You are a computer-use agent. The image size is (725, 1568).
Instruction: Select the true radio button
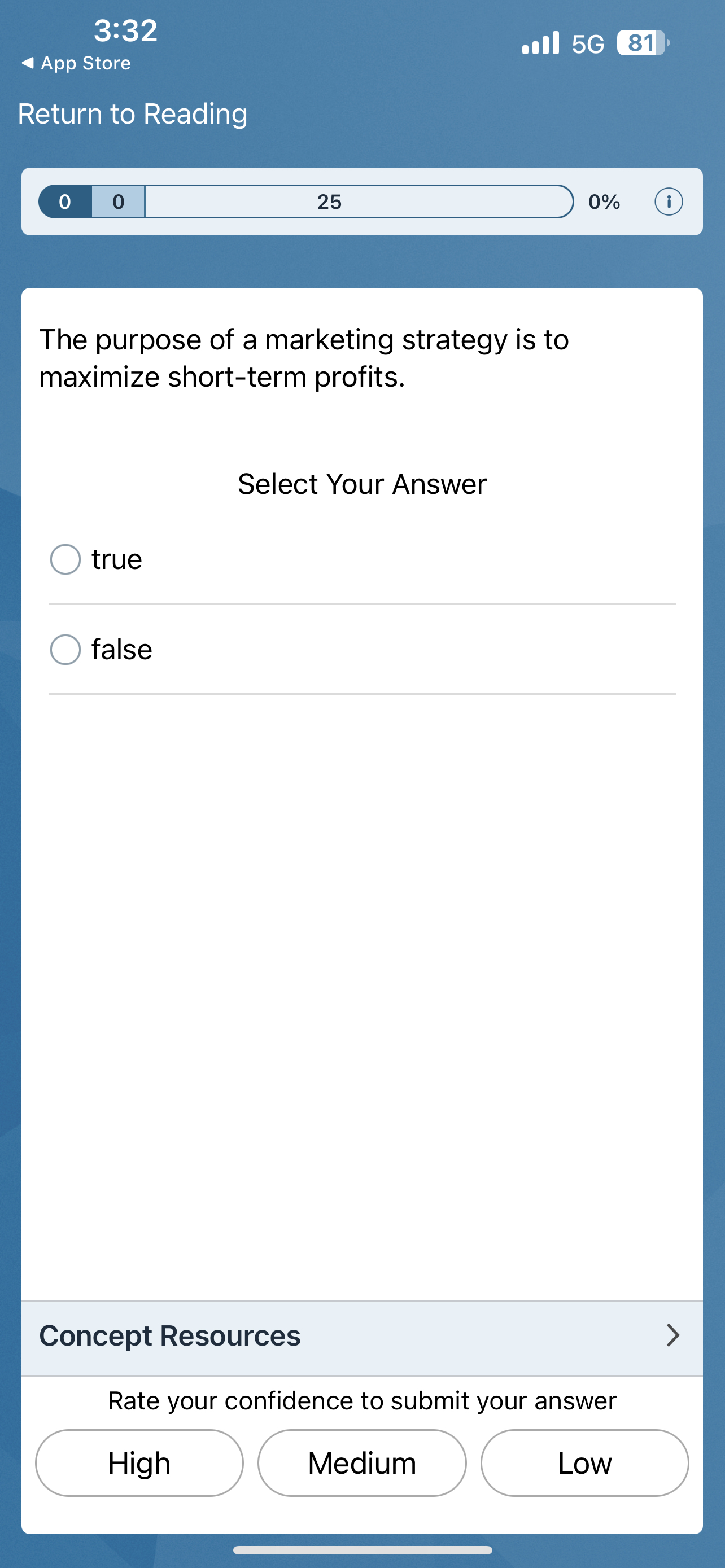click(65, 559)
